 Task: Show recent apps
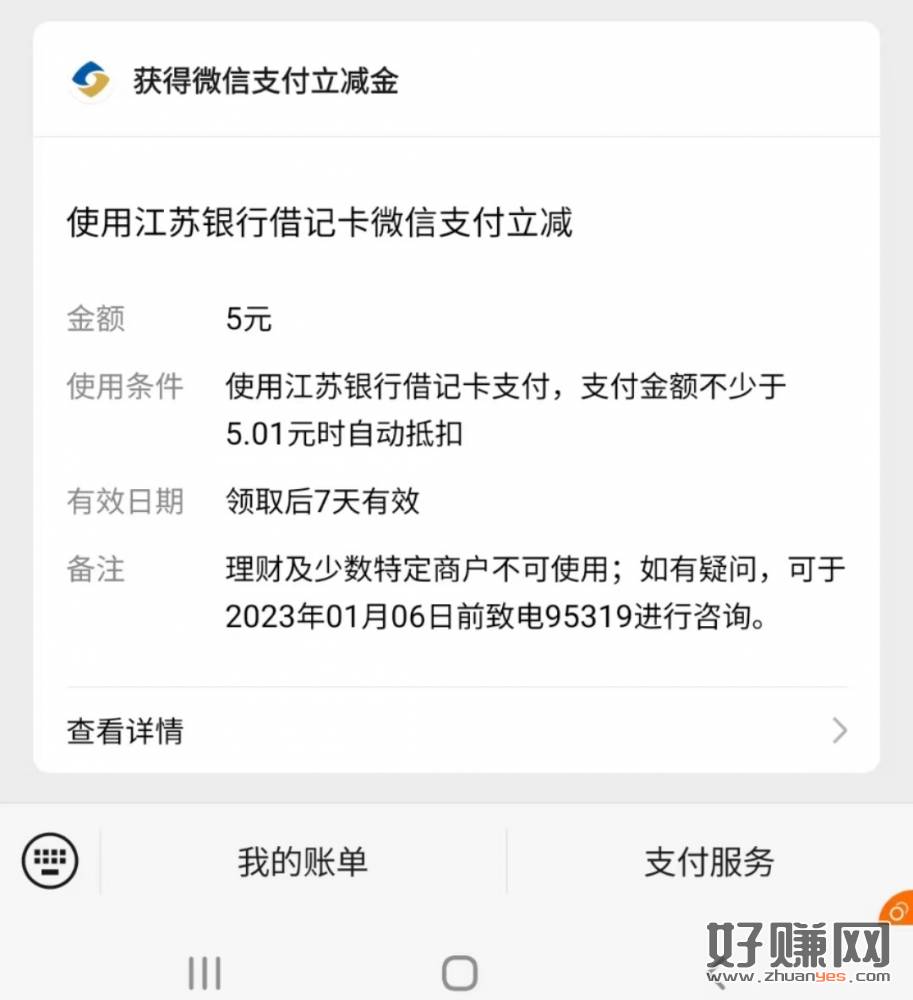(x=205, y=972)
